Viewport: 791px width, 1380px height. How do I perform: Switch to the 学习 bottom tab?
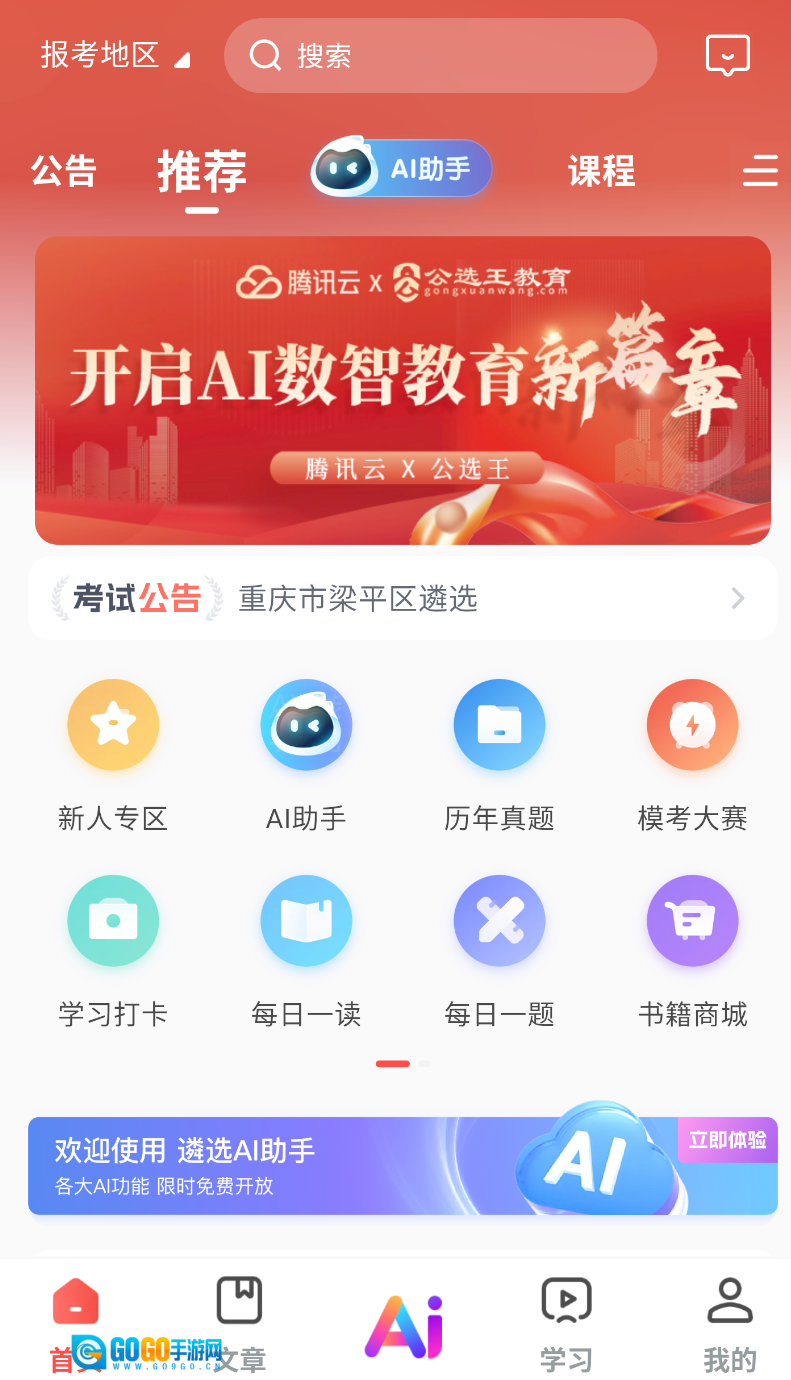(x=566, y=1320)
